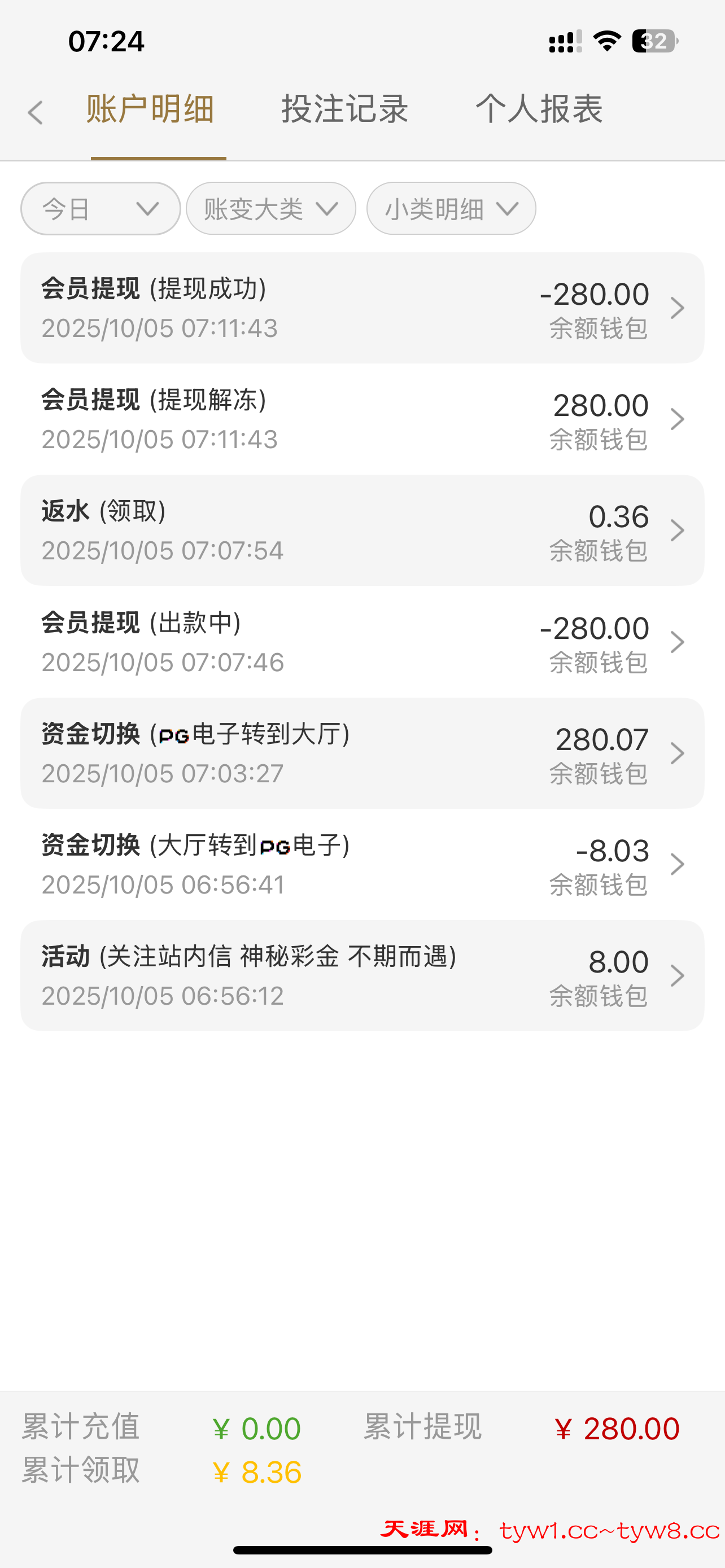Screen dimensions: 725x1568
Task: Switch to the 个人报表 tab
Action: 539,110
